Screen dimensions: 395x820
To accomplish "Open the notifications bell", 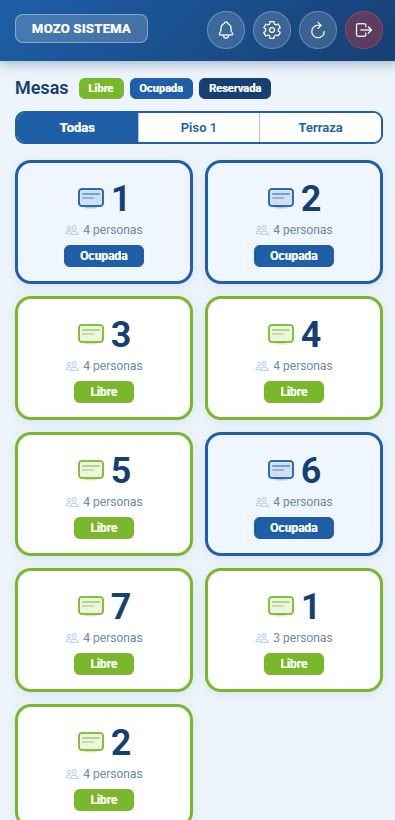I will pyautogui.click(x=226, y=30).
